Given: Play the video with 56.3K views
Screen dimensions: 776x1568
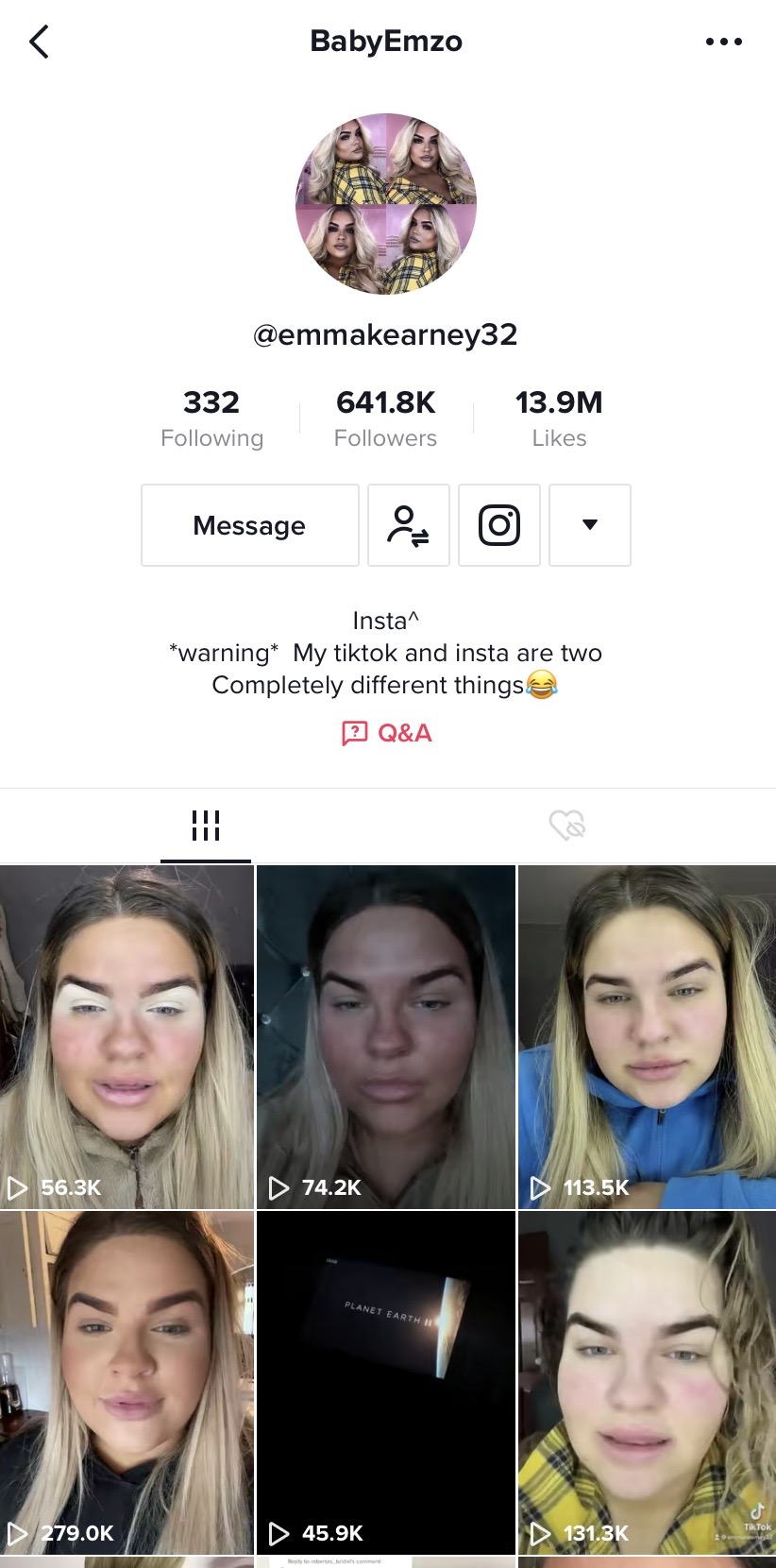Looking at the screenshot, I should [127, 1036].
